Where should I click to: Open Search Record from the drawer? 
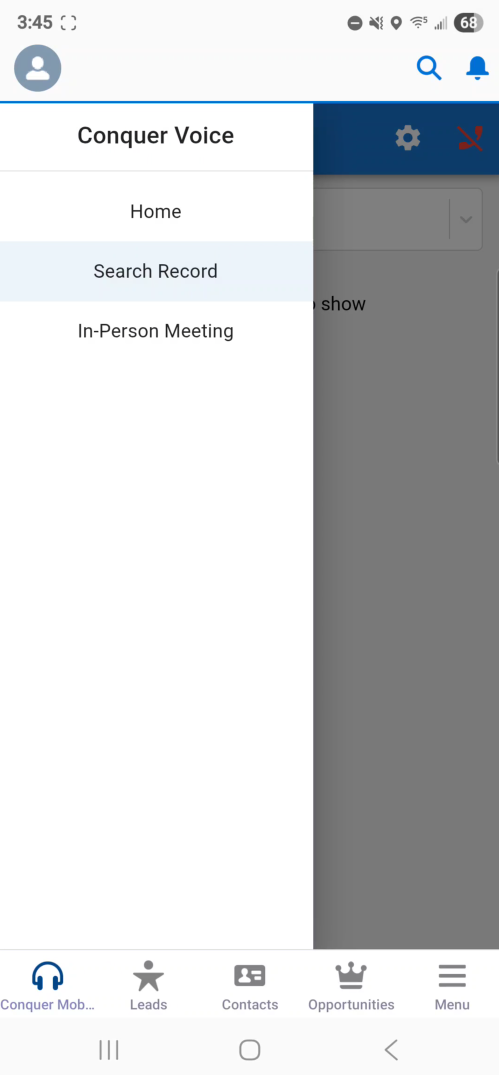point(156,271)
